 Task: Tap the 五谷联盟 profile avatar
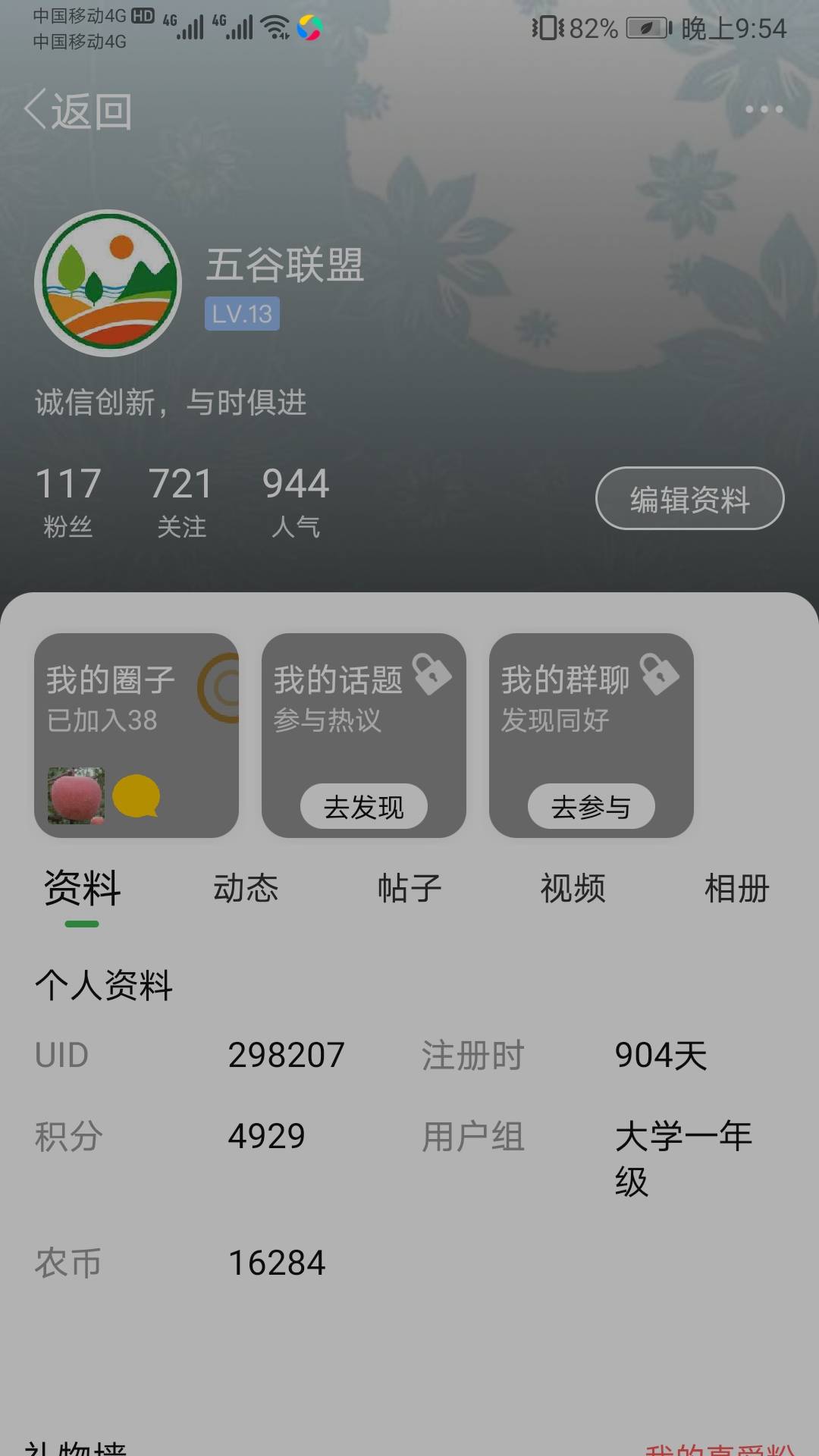click(108, 283)
